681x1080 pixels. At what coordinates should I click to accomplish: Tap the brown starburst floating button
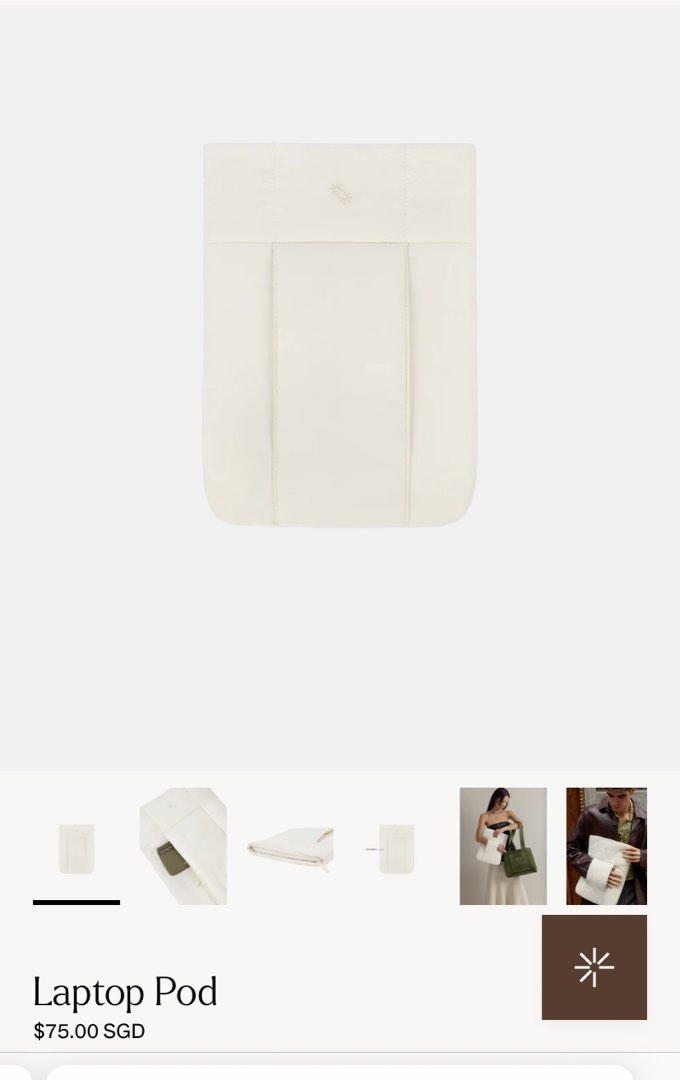coord(594,967)
